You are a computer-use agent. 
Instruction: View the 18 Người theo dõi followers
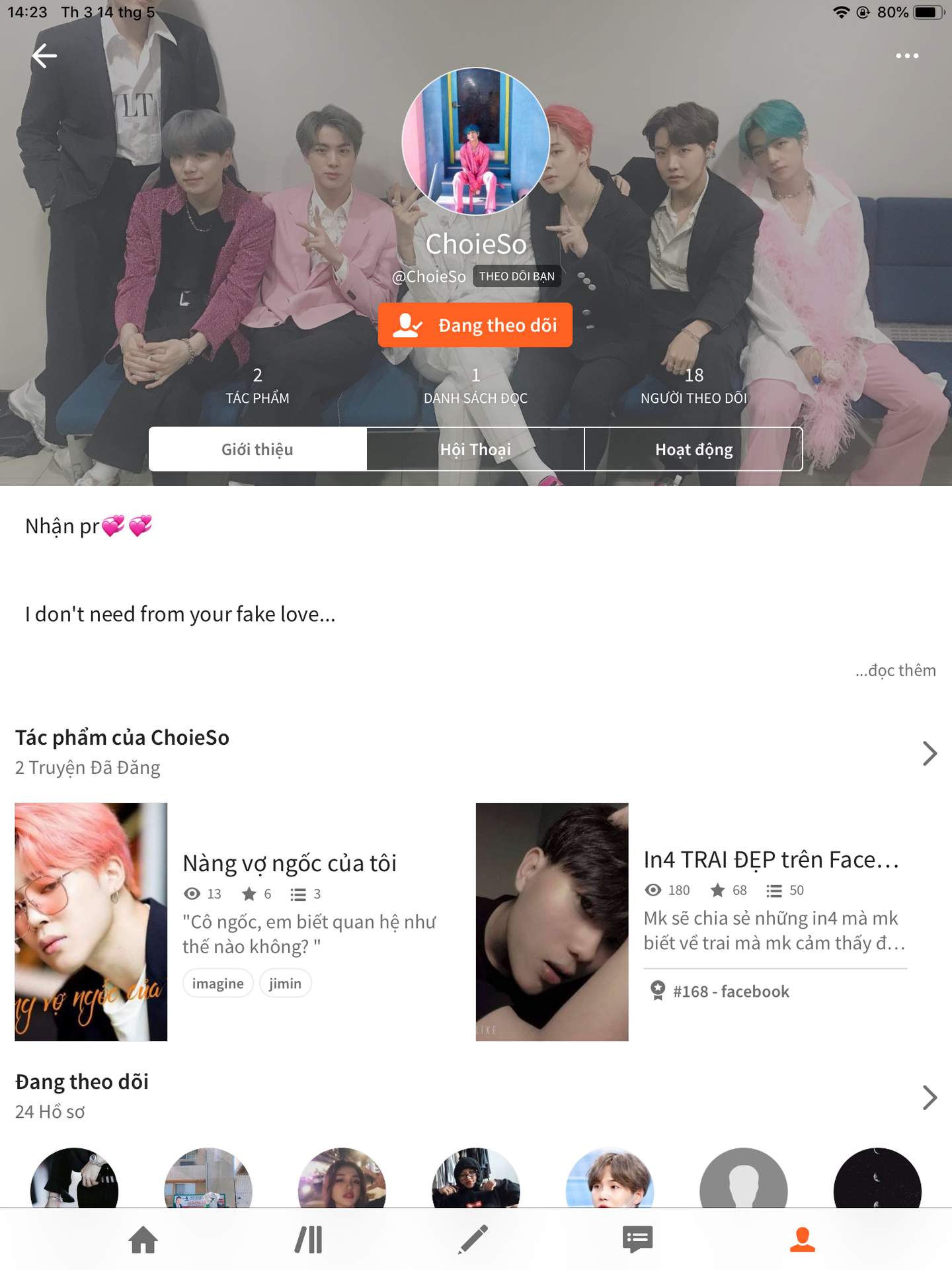pyautogui.click(x=694, y=385)
